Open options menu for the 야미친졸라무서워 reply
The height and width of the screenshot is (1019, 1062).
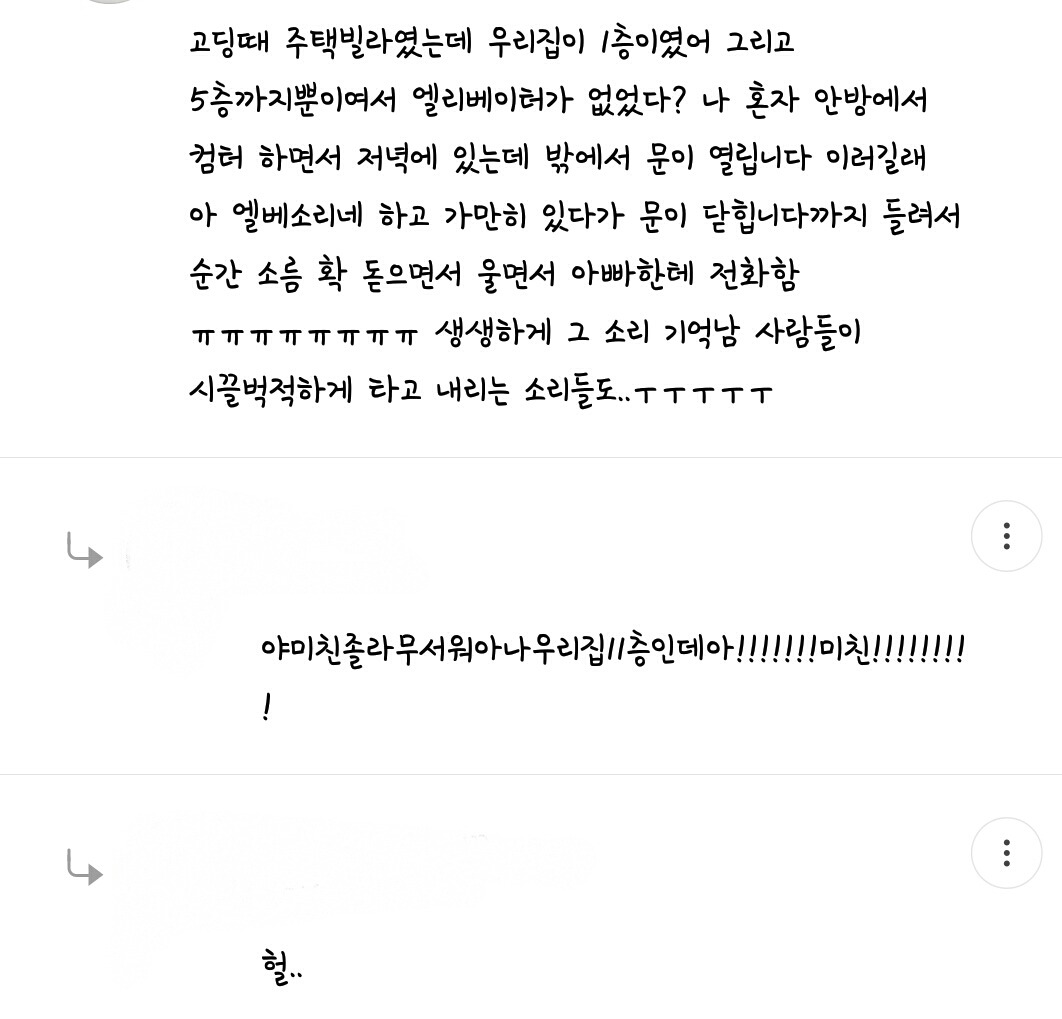point(1006,536)
